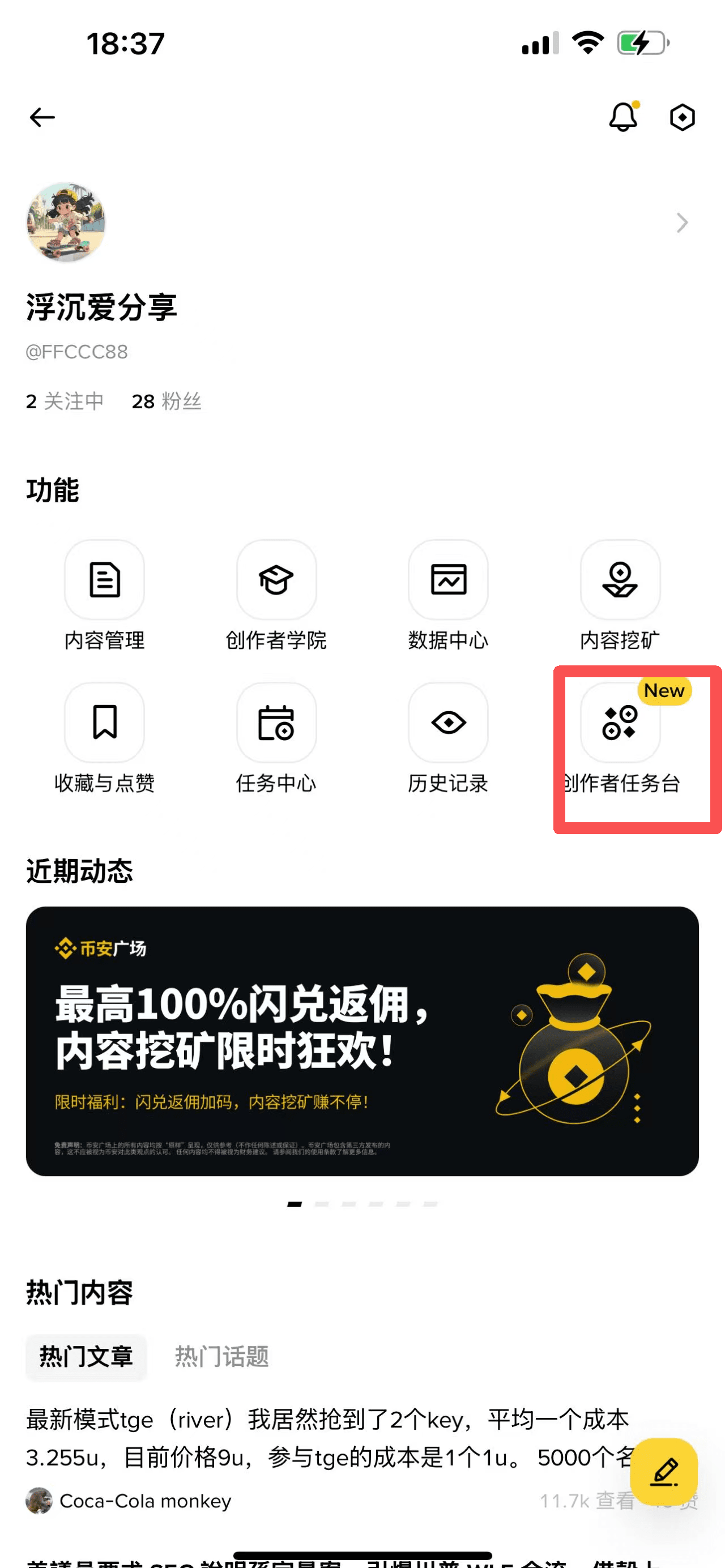725x1568 pixels.
Task: Go back with the top-left arrow
Action: click(x=42, y=117)
